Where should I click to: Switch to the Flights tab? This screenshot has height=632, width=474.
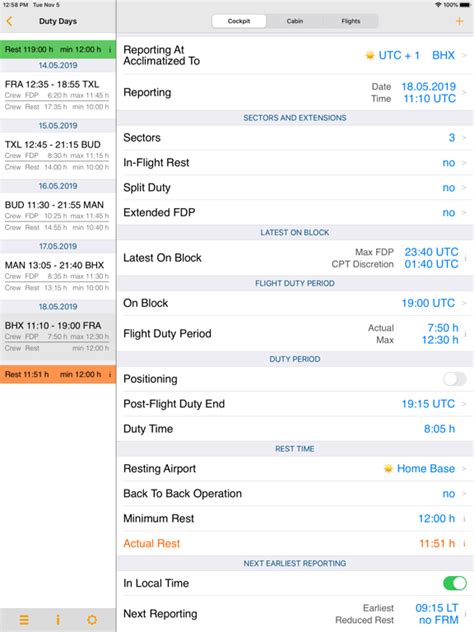click(351, 21)
